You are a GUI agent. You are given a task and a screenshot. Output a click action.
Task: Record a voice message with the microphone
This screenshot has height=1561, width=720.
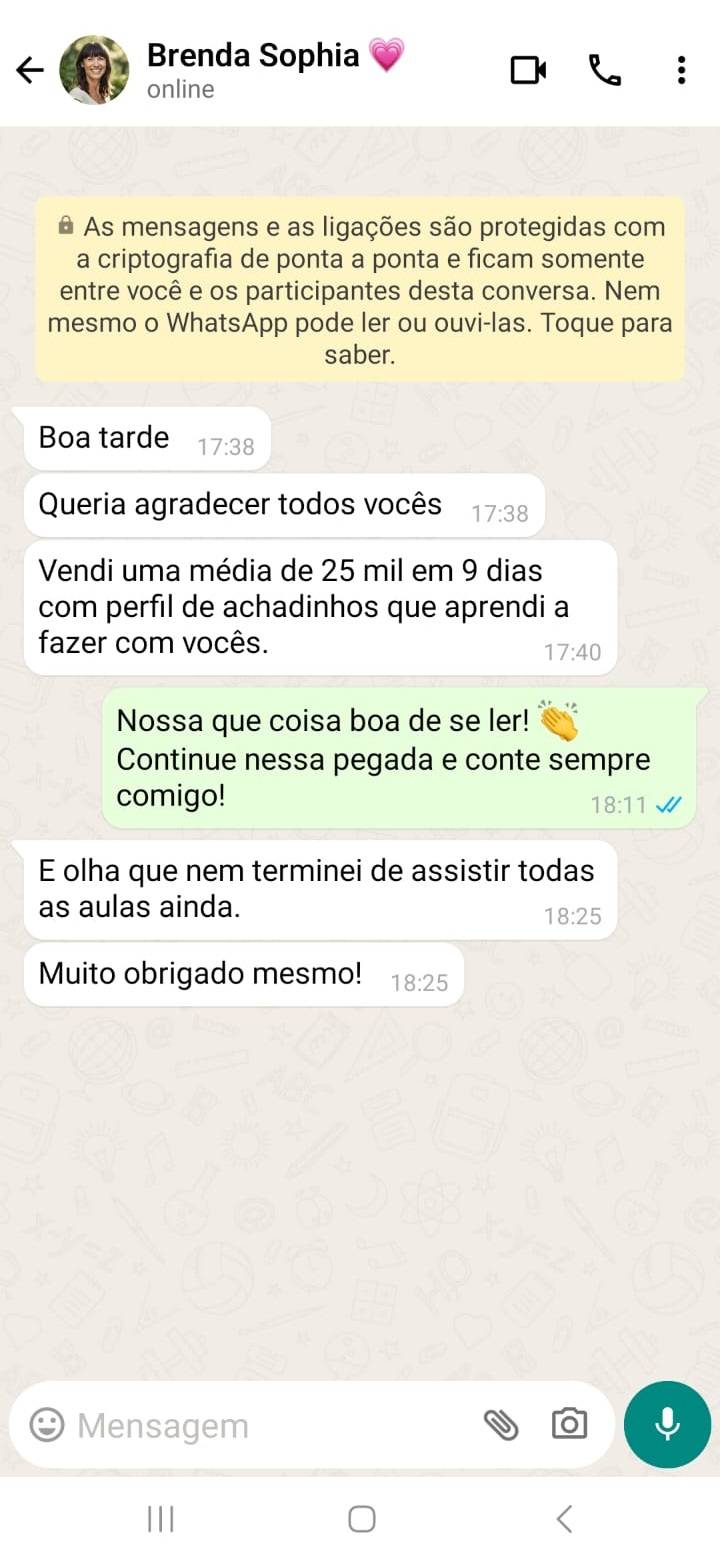667,1425
